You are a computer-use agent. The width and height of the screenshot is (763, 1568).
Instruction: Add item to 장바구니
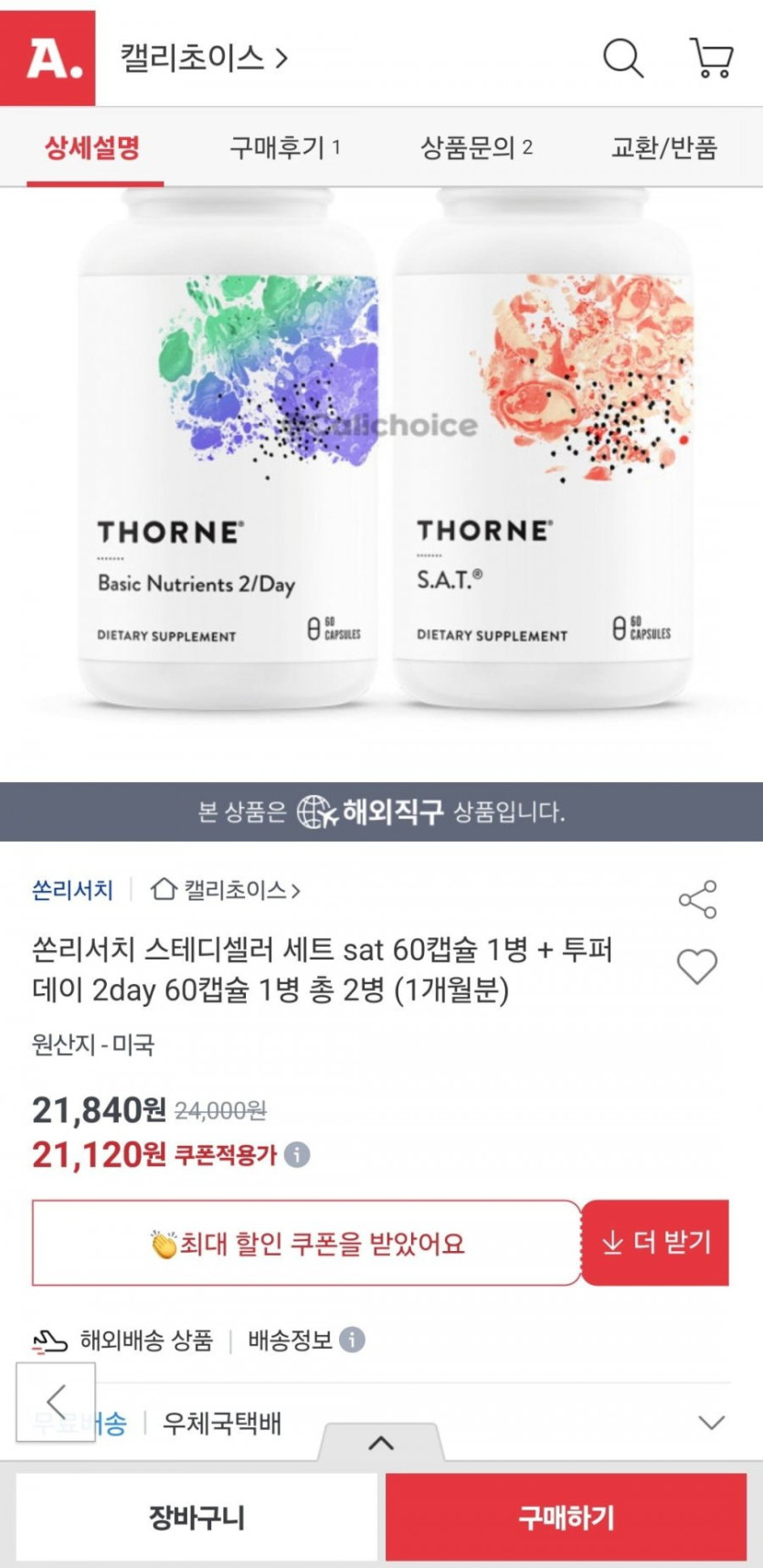196,1517
